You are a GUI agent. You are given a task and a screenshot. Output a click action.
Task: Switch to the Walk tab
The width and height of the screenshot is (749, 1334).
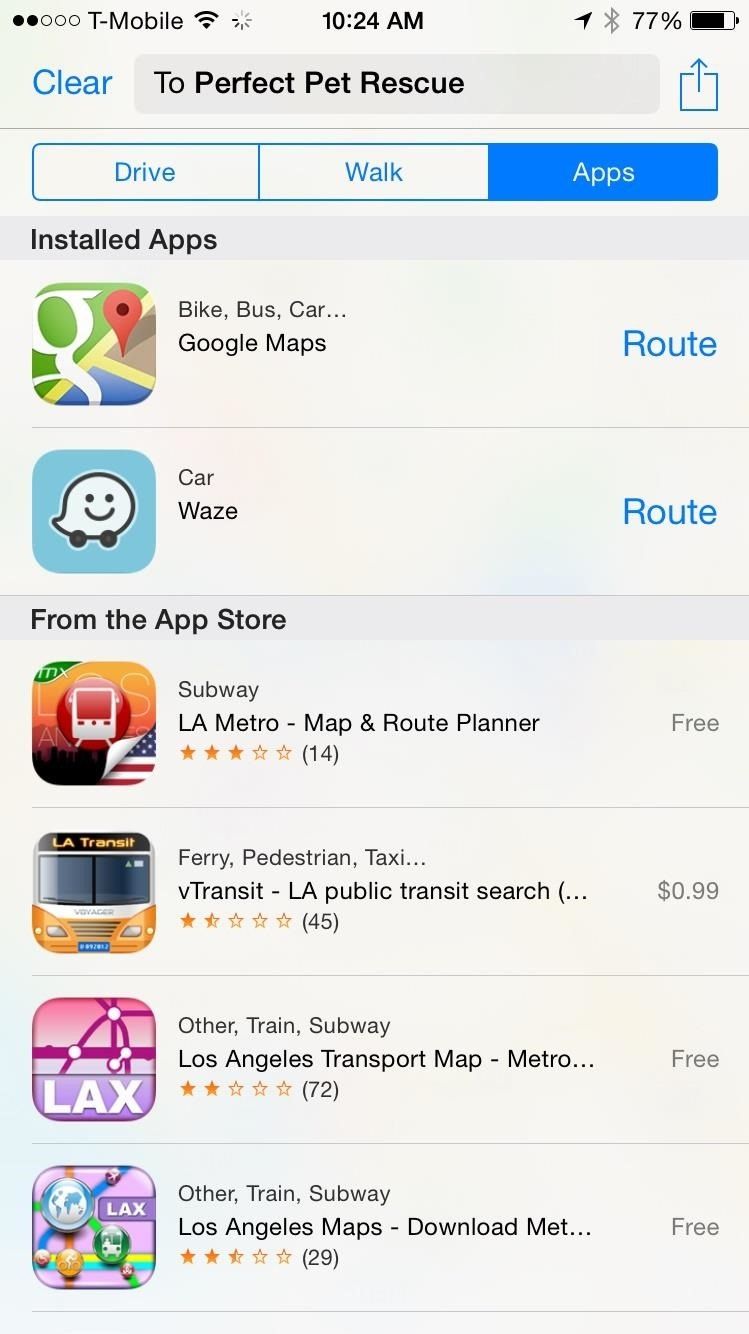pyautogui.click(x=373, y=172)
